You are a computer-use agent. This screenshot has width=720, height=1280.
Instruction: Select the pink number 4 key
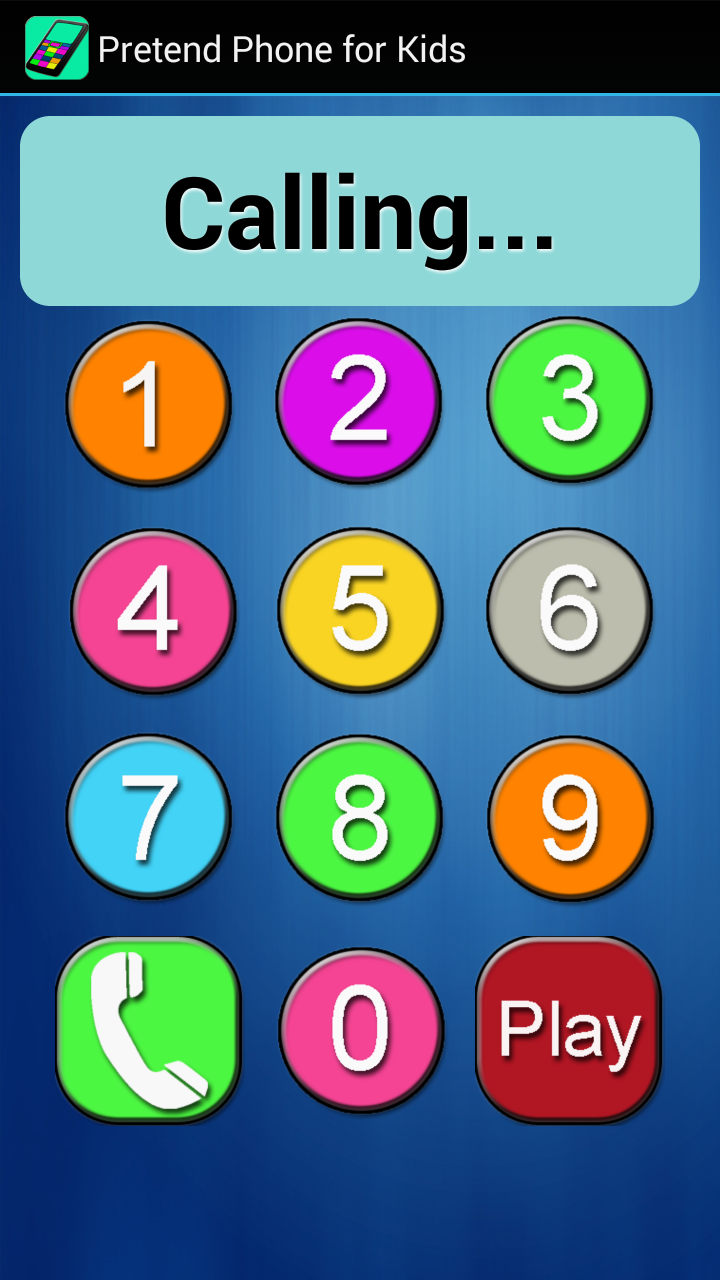tap(152, 610)
